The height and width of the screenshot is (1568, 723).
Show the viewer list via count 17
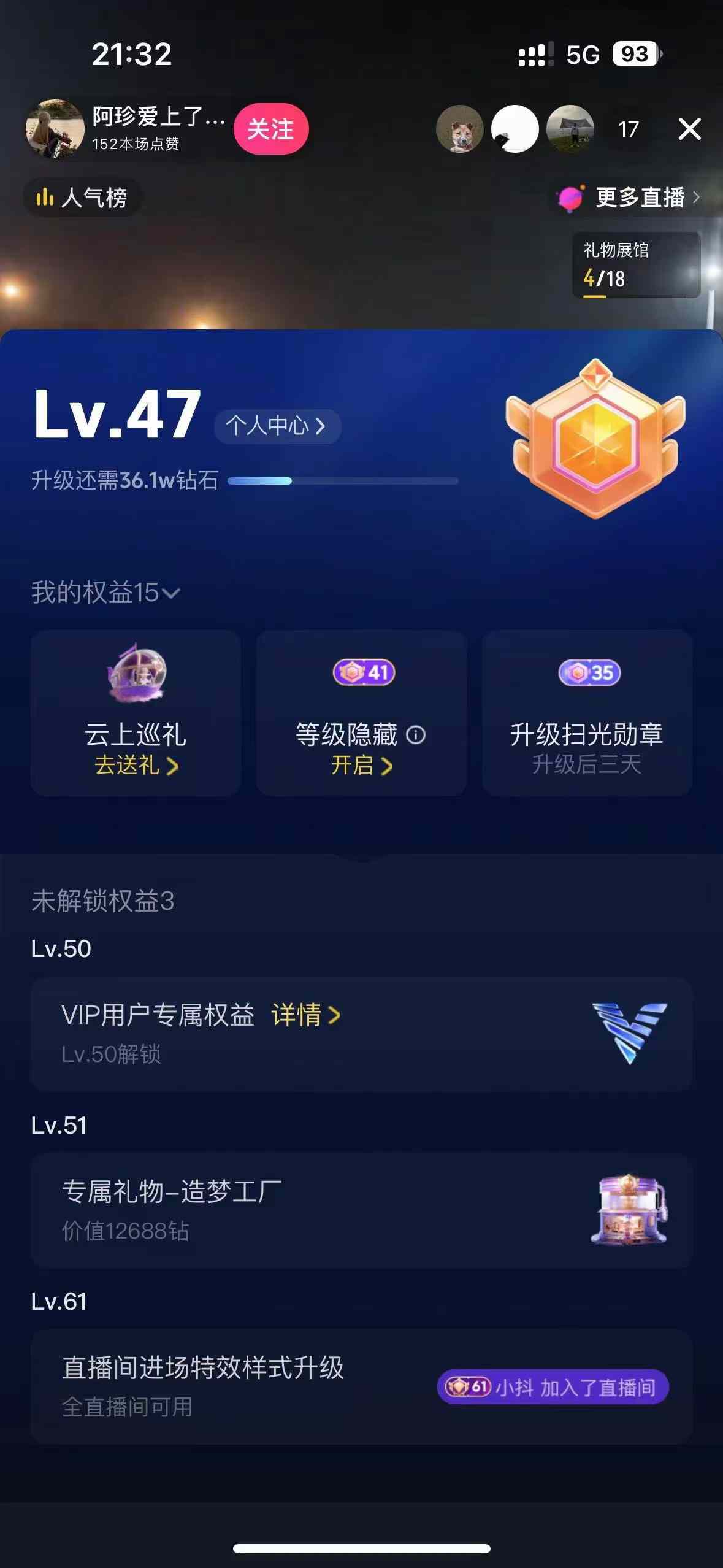[x=628, y=129]
